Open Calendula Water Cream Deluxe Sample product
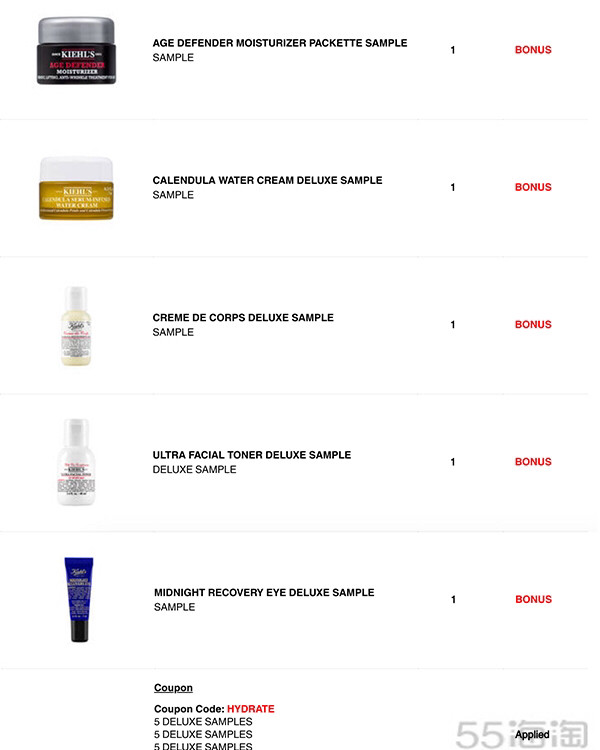 click(x=267, y=180)
